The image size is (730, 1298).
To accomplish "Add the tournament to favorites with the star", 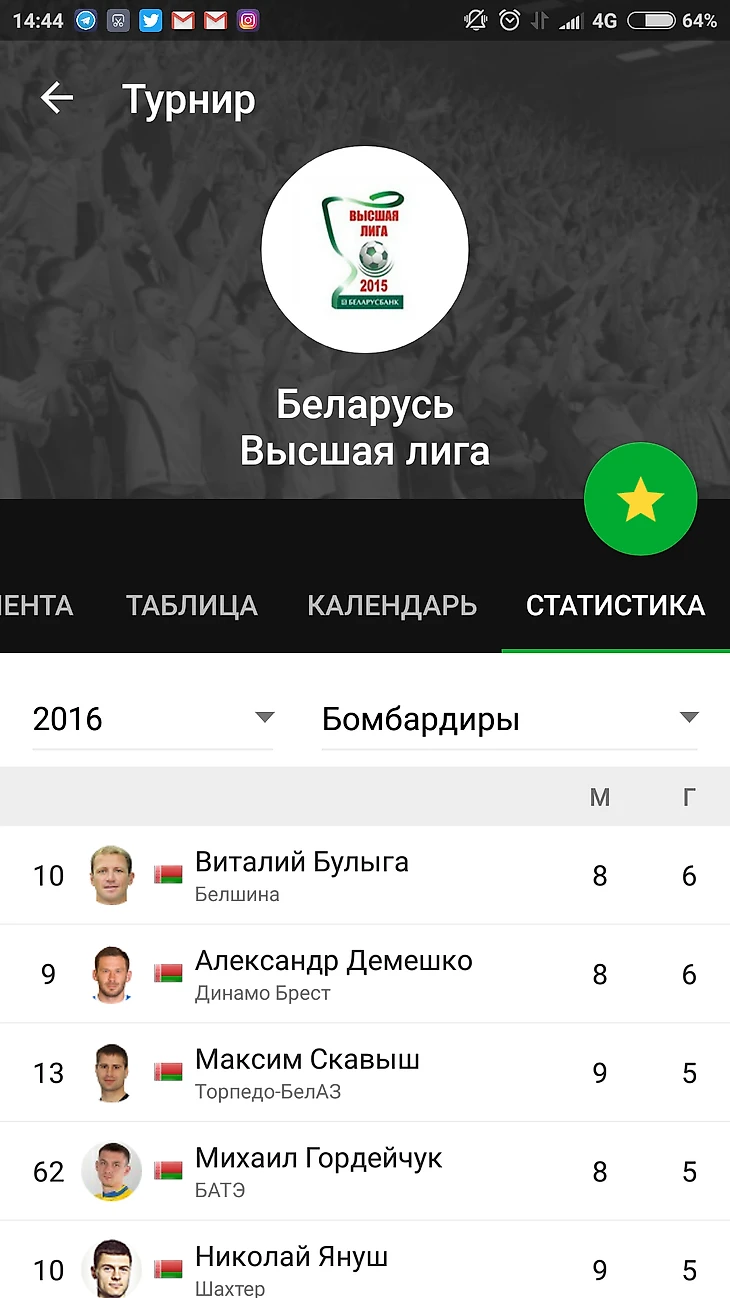I will pos(640,499).
